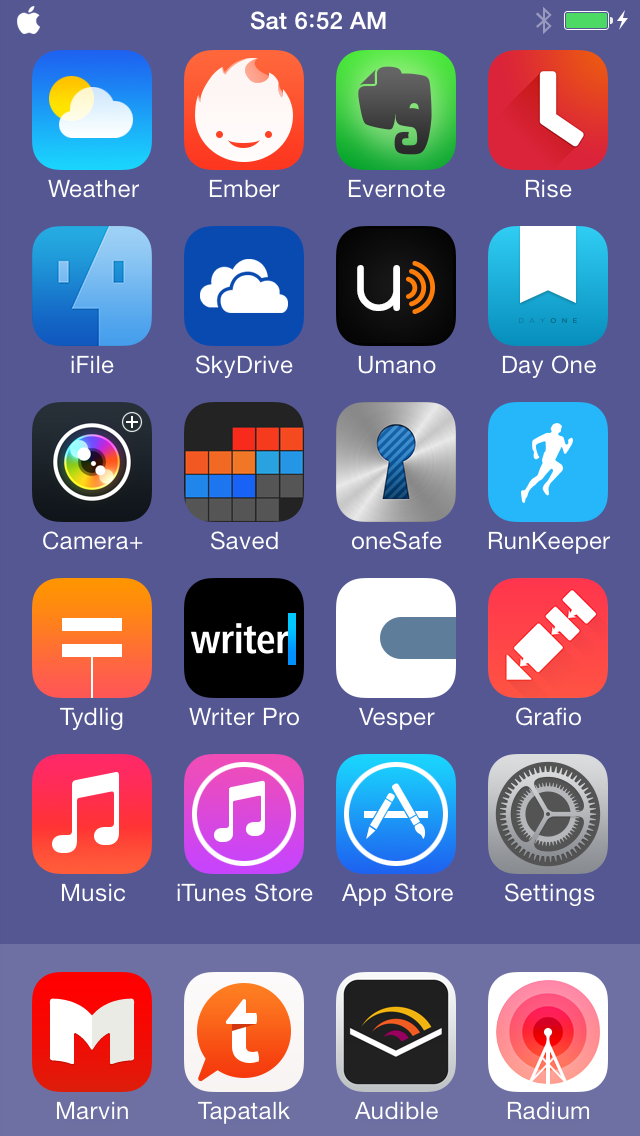
Task: Open Settings
Action: [548, 814]
